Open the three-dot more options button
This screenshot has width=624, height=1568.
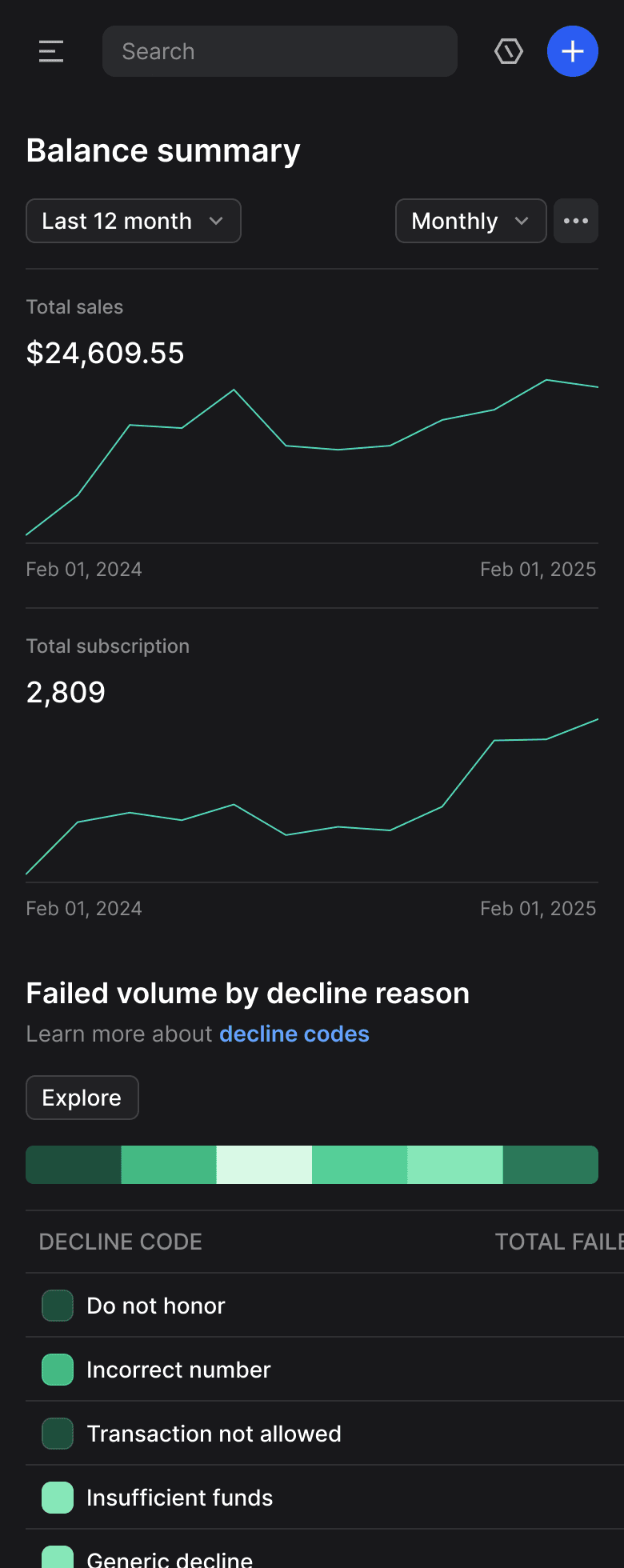click(x=576, y=221)
